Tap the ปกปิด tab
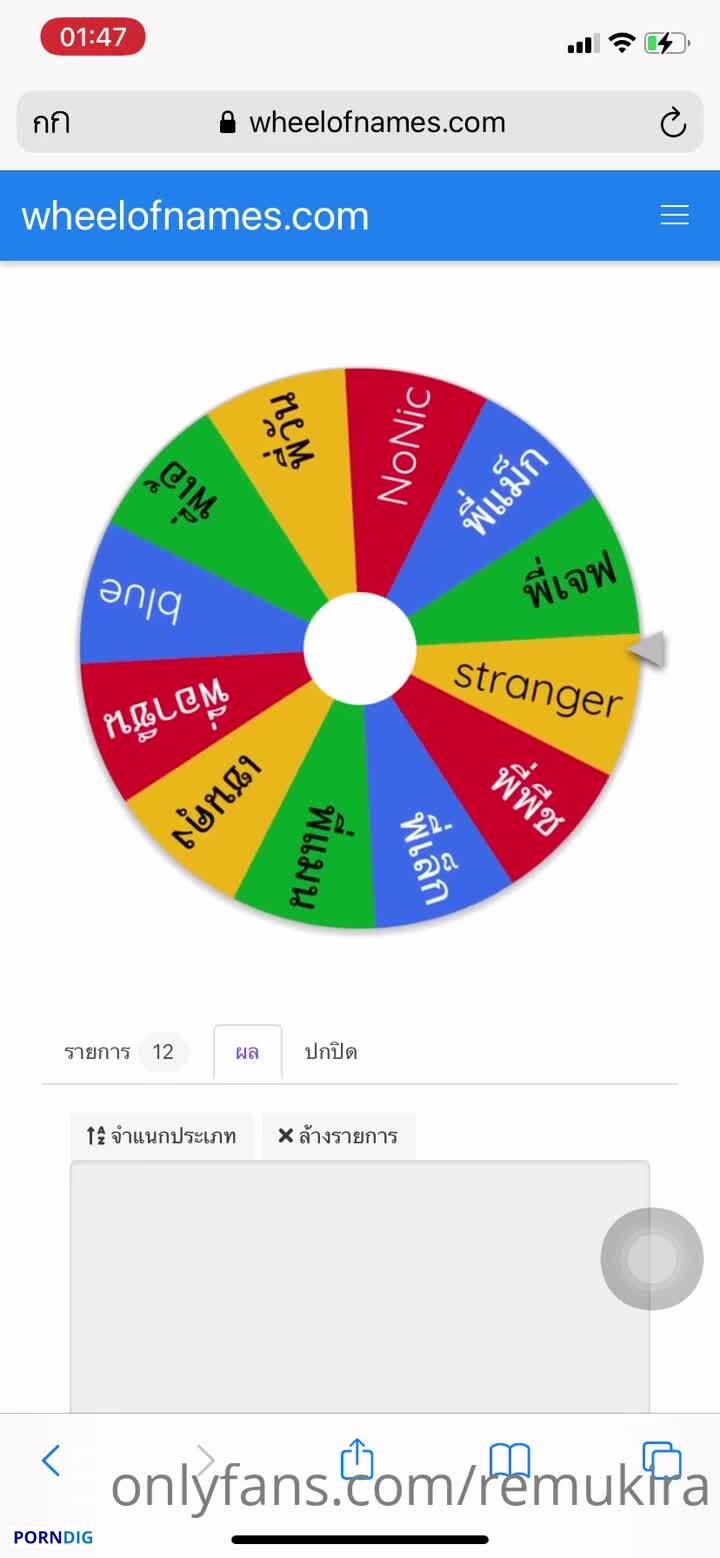Image resolution: width=720 pixels, height=1558 pixels. 331,1052
